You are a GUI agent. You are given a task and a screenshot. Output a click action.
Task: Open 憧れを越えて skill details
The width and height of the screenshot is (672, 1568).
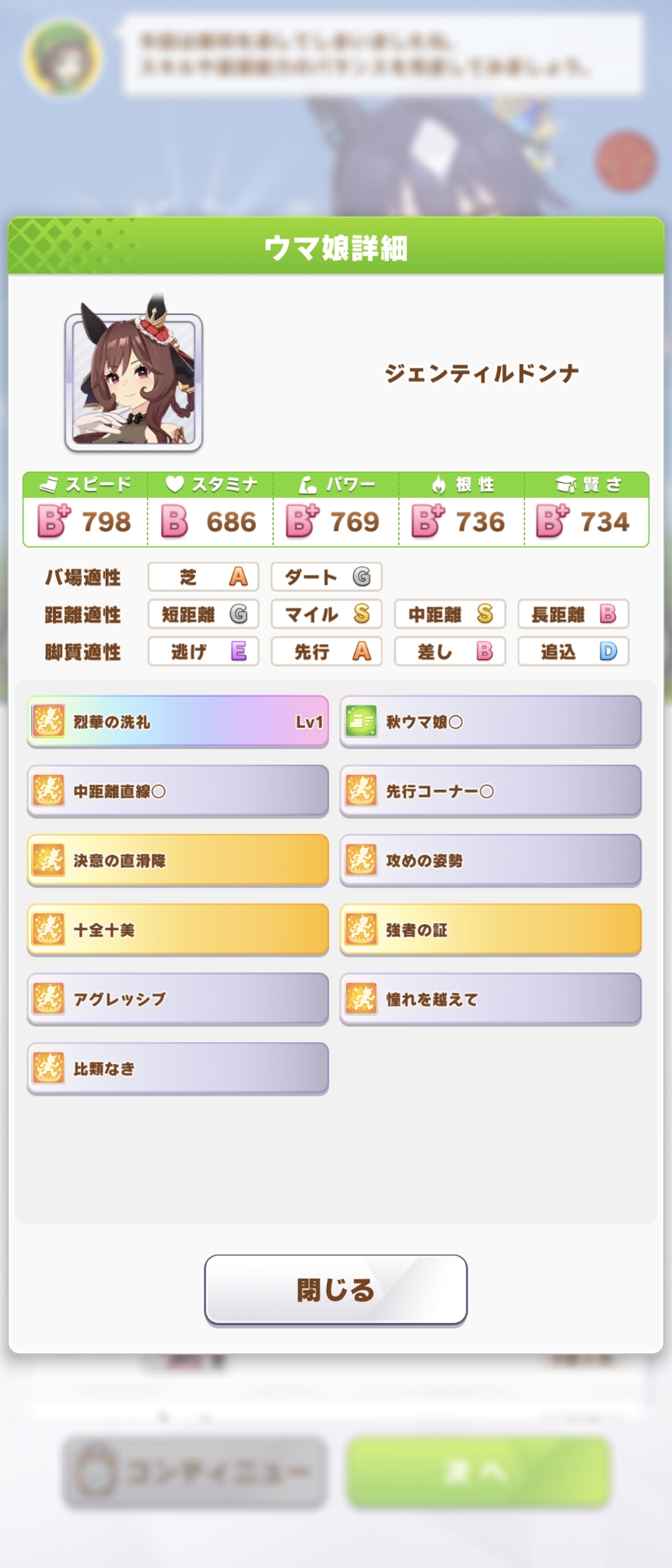490,999
